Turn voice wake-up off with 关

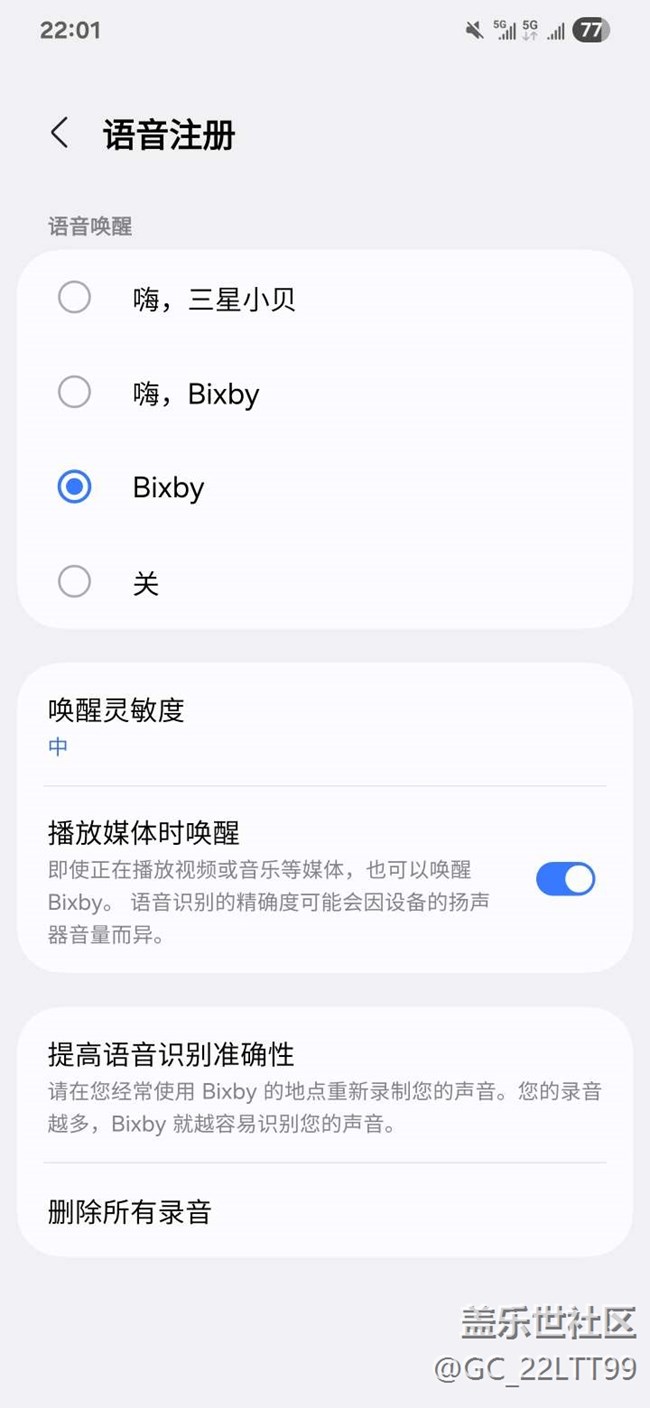pos(75,582)
